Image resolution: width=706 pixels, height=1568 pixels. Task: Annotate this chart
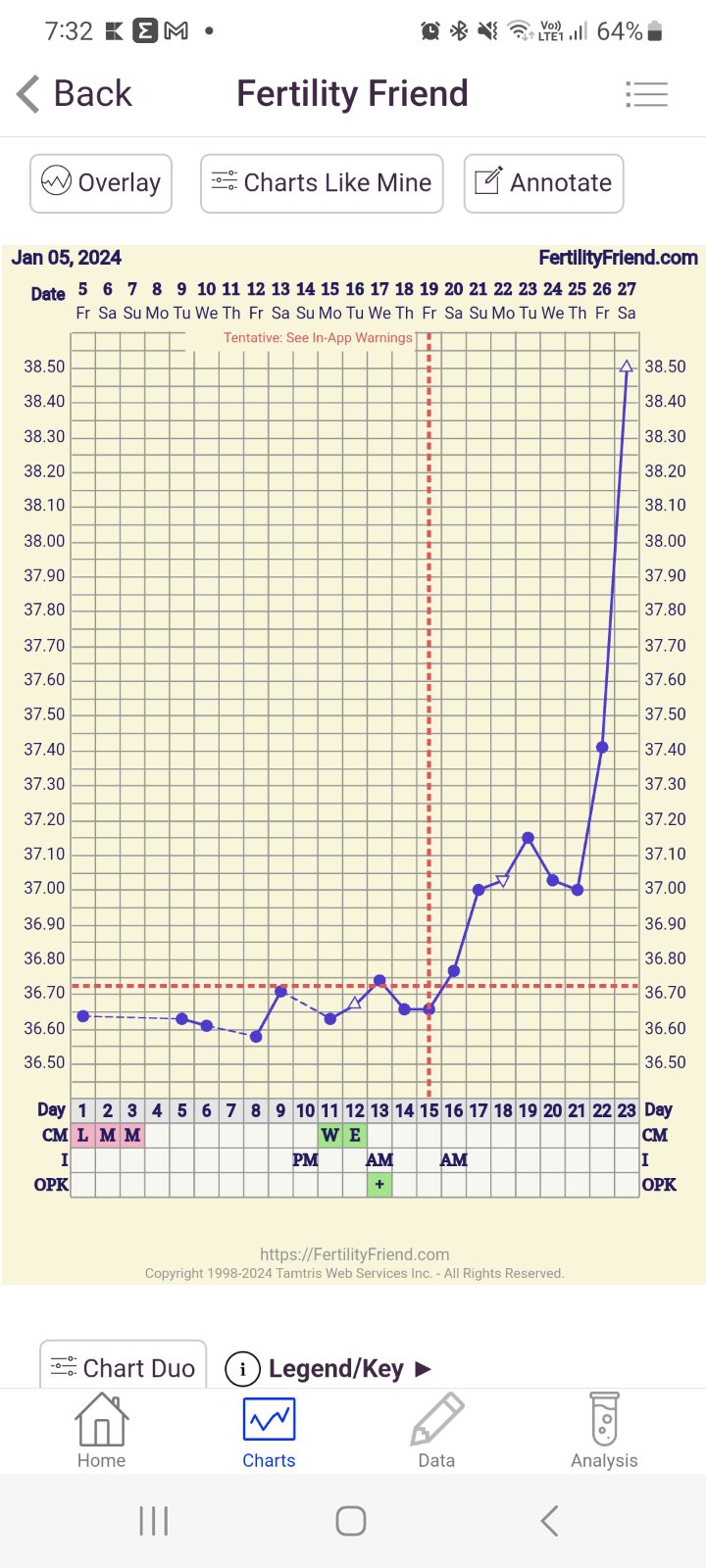point(543,183)
